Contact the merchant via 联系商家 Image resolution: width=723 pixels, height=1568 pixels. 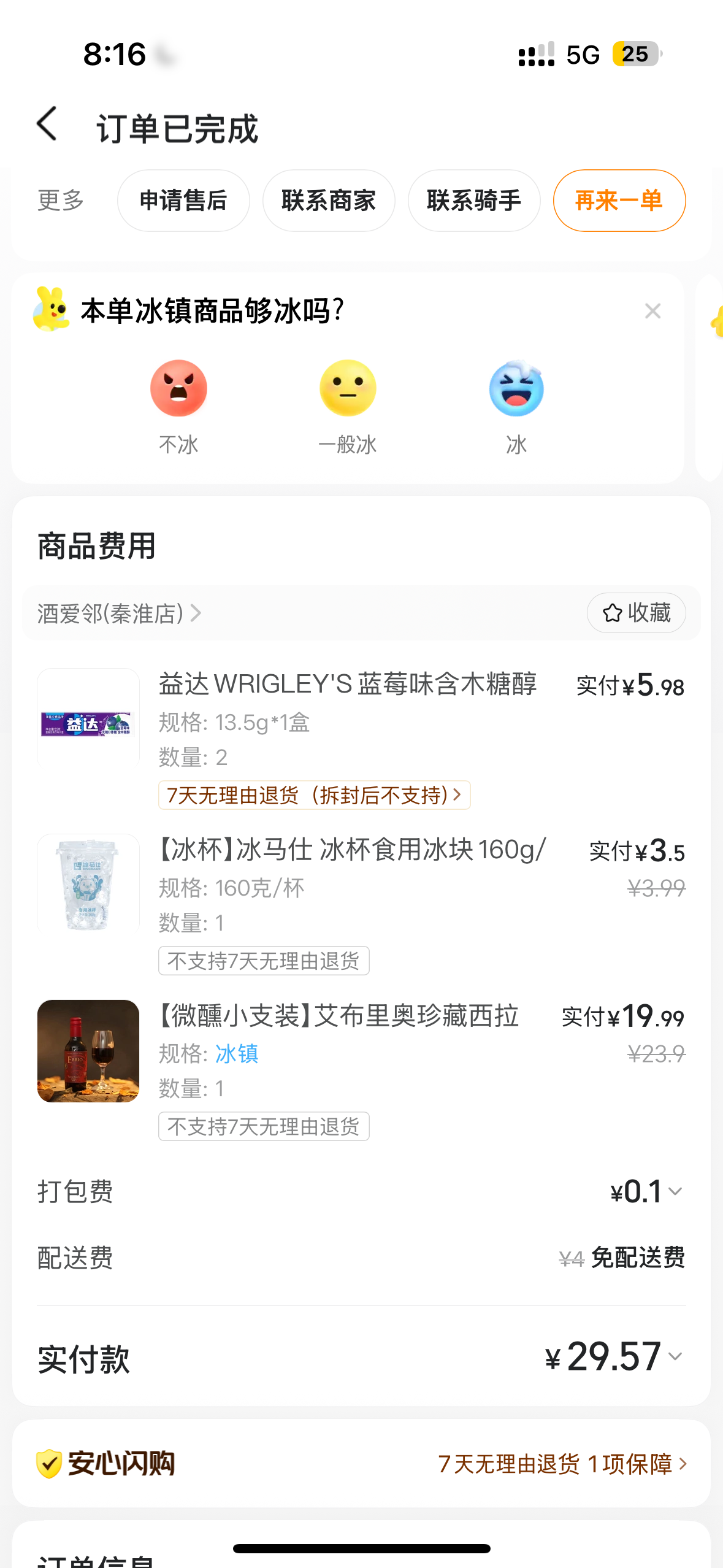(329, 201)
